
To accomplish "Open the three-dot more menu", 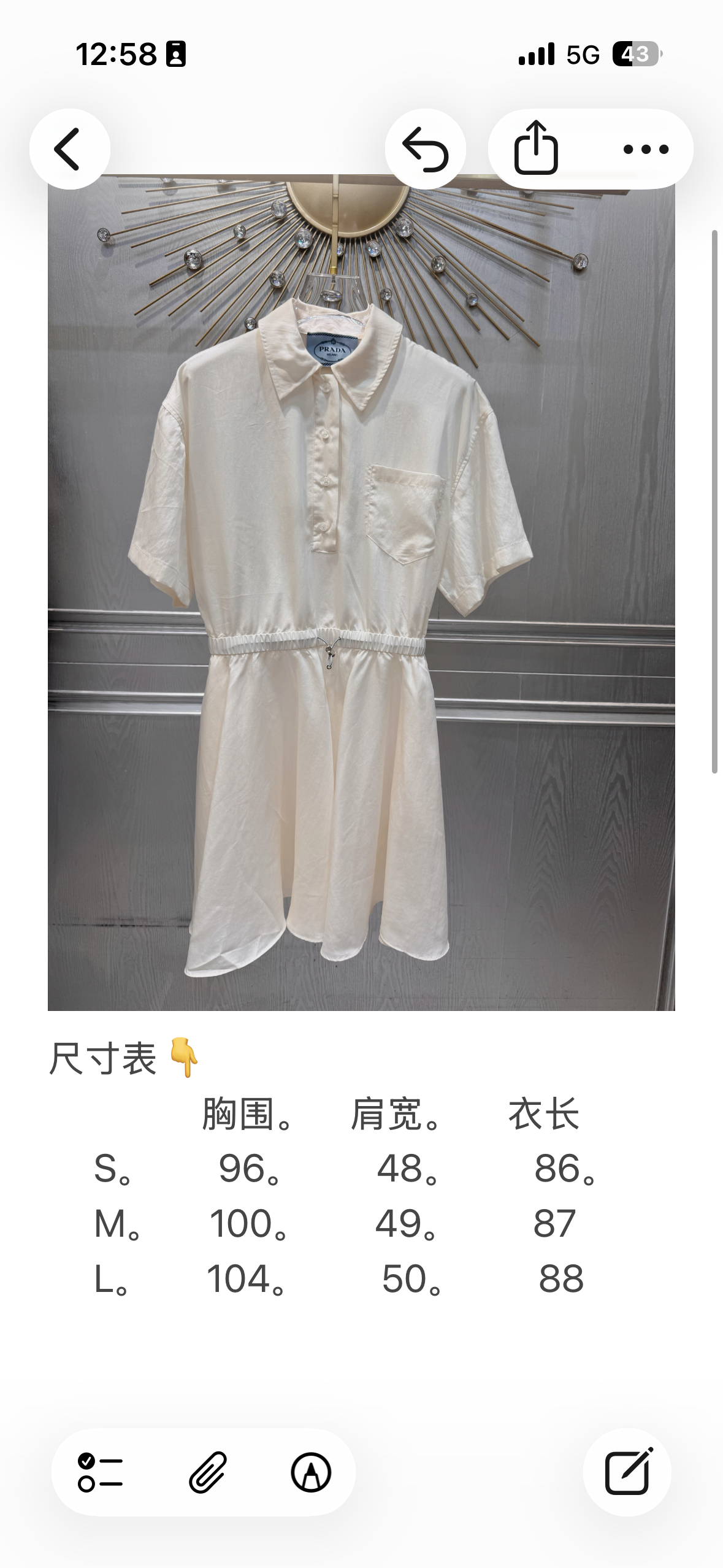I will click(646, 149).
